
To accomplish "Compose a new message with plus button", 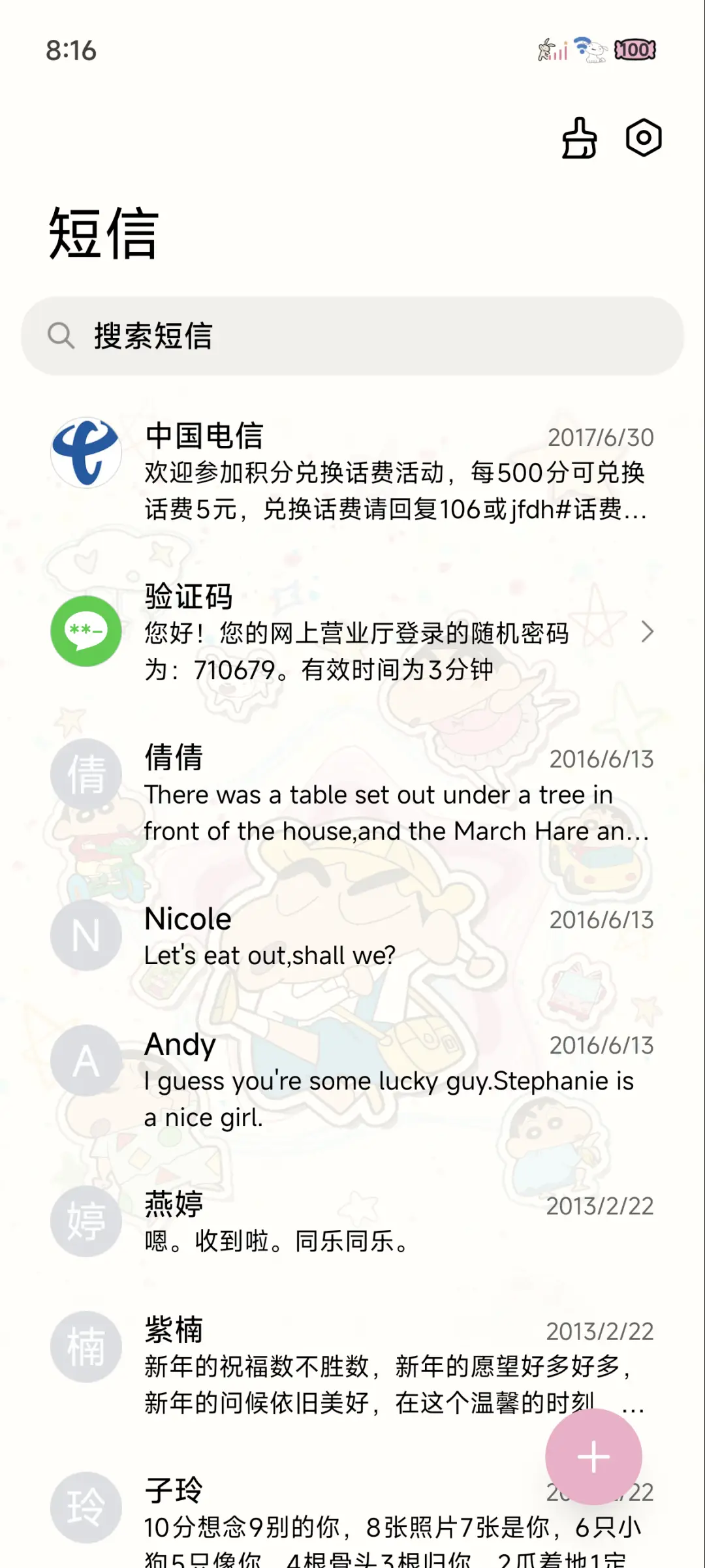I will point(593,1457).
